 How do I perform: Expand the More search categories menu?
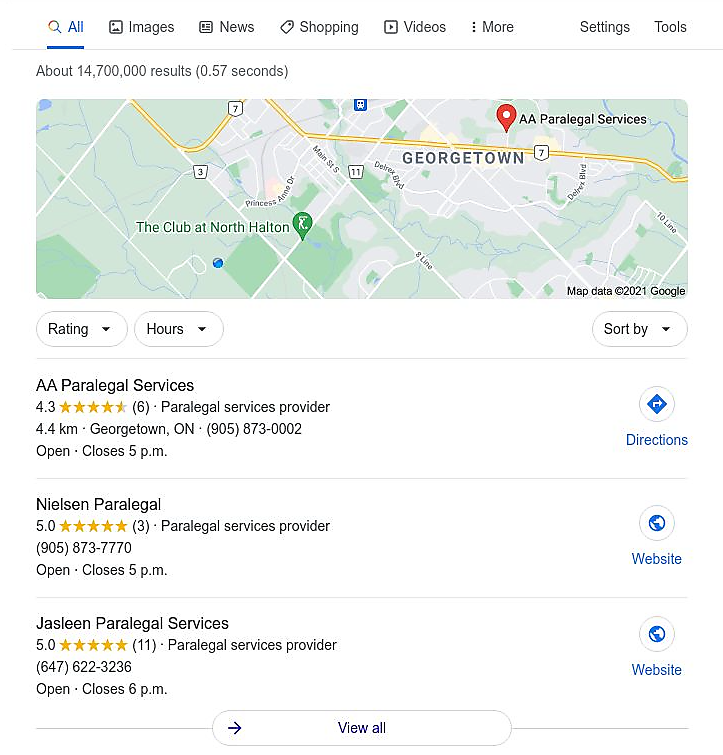pyautogui.click(x=491, y=27)
